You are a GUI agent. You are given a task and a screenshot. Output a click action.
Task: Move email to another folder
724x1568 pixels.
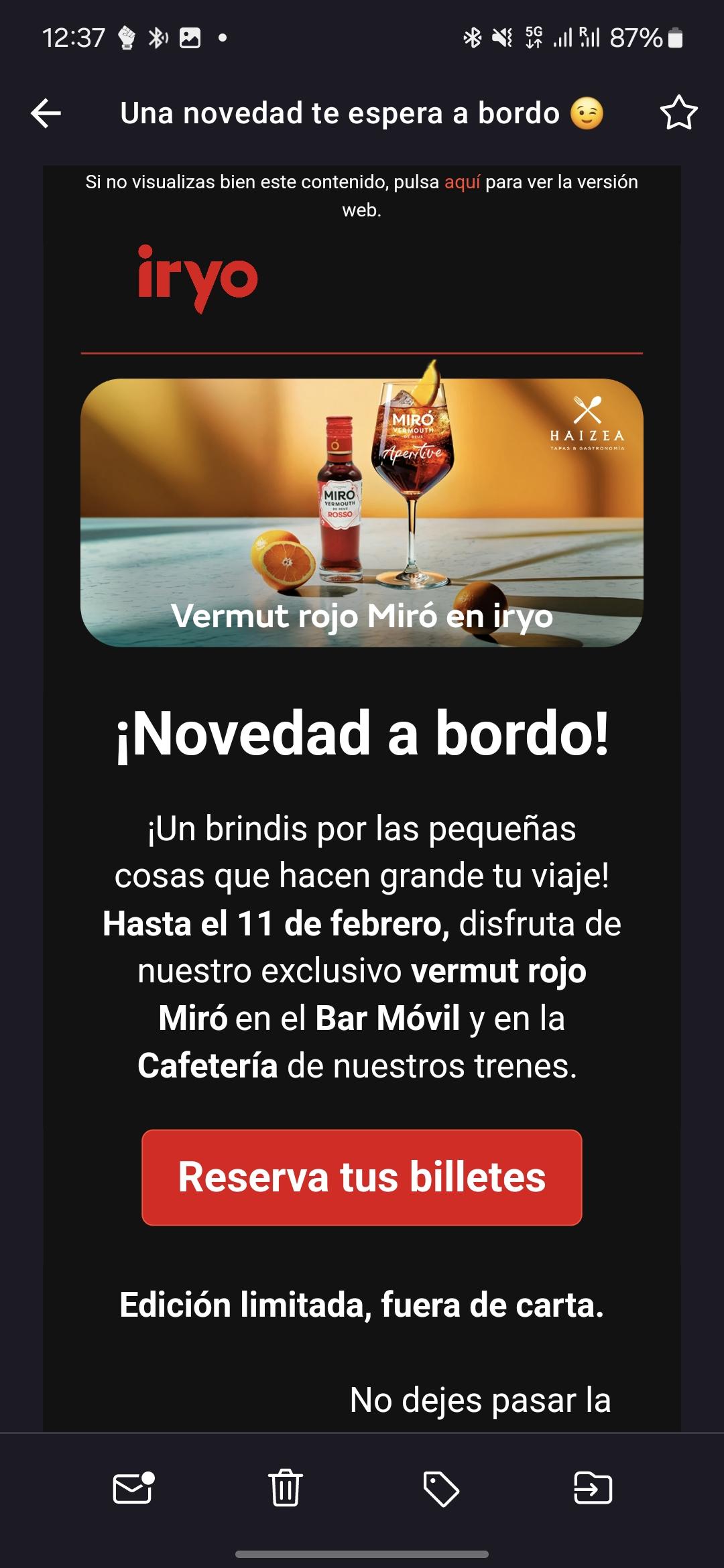tap(593, 1488)
